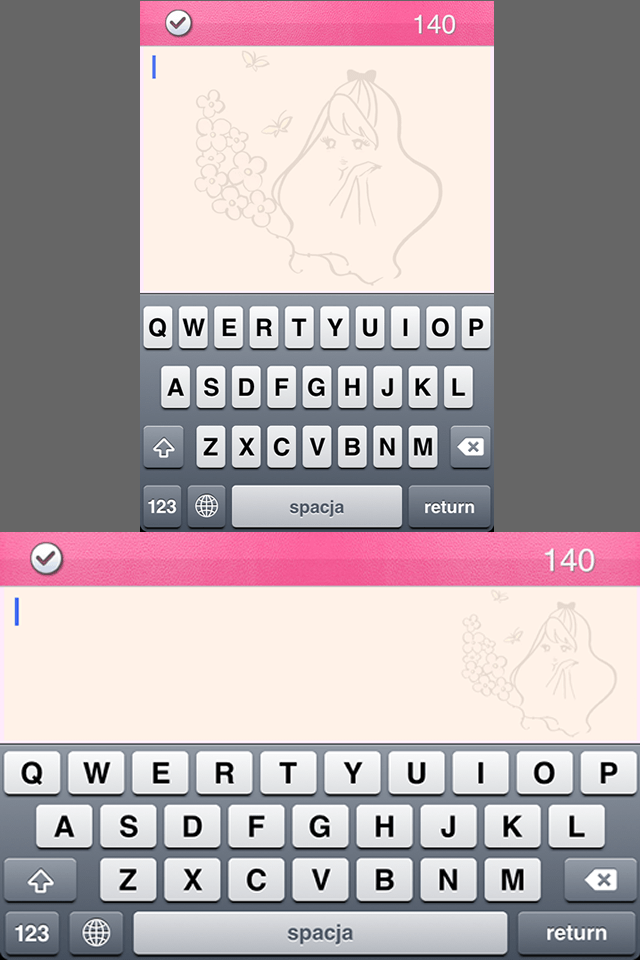Tap the checkmark done icon in landscape view
This screenshot has height=960, width=640.
(45, 558)
